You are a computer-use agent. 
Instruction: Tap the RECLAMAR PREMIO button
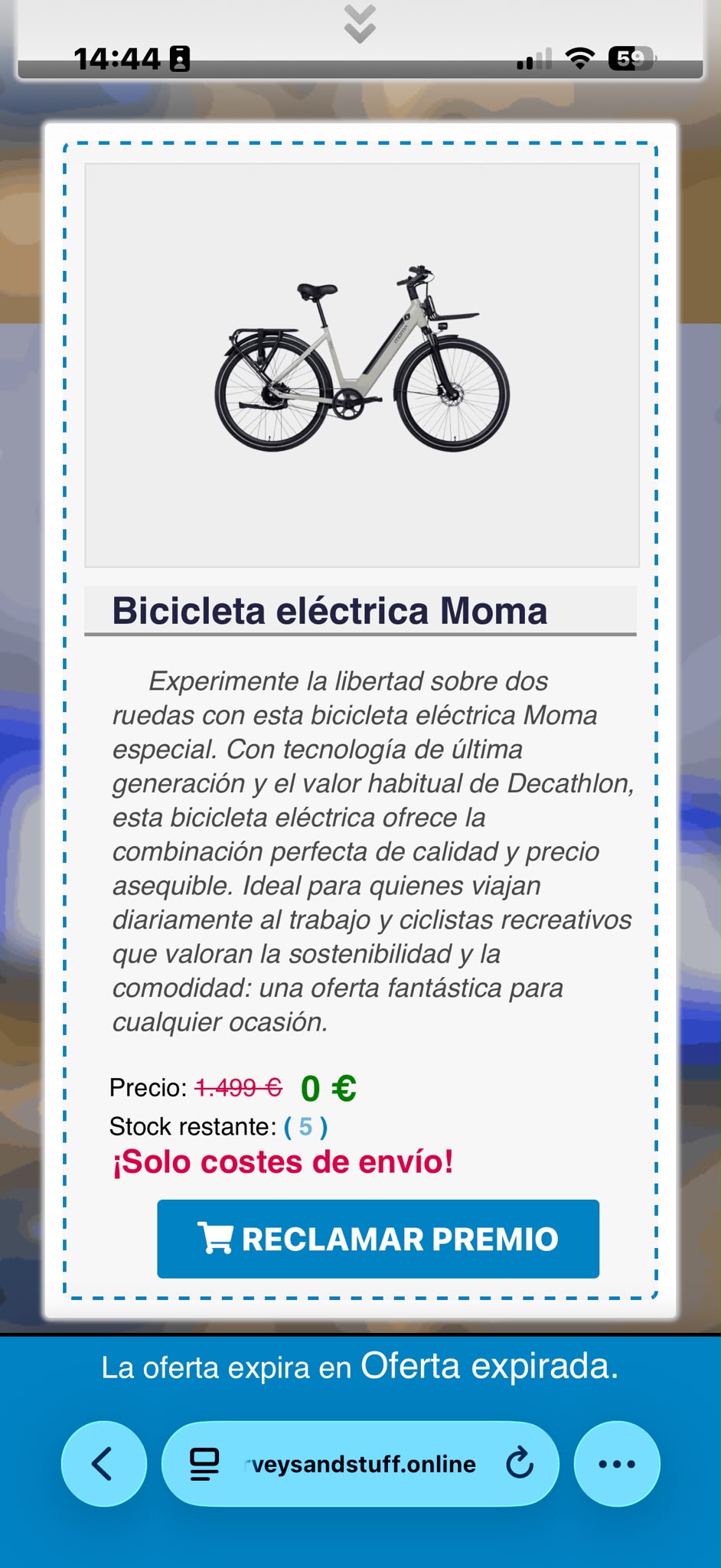(x=378, y=1238)
